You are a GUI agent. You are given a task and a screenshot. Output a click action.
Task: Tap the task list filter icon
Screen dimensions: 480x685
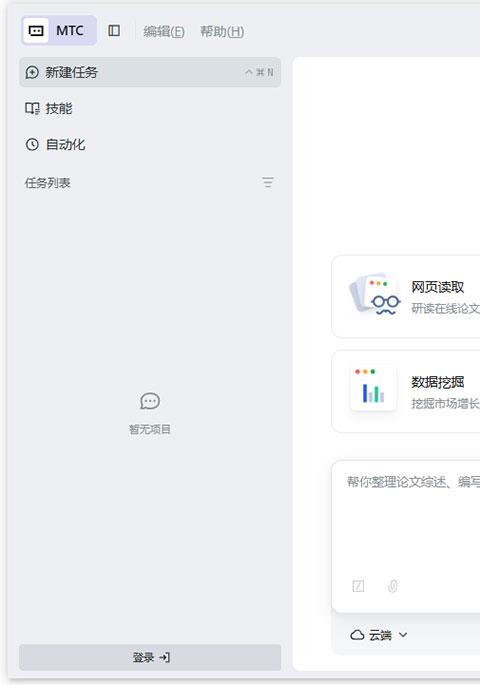[x=268, y=183]
